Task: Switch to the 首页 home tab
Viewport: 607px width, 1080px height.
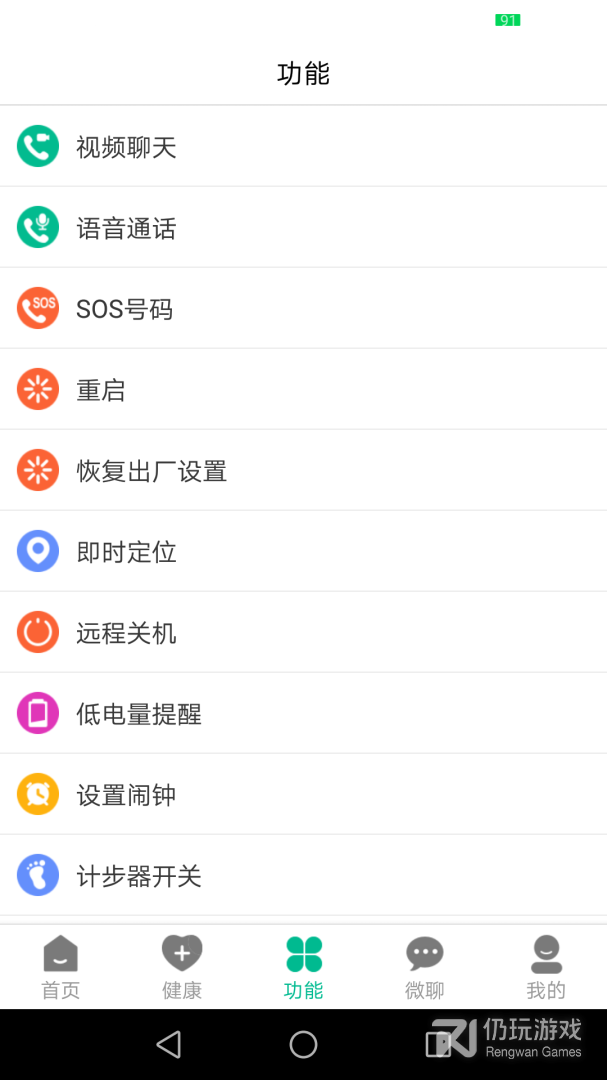Action: pyautogui.click(x=61, y=967)
